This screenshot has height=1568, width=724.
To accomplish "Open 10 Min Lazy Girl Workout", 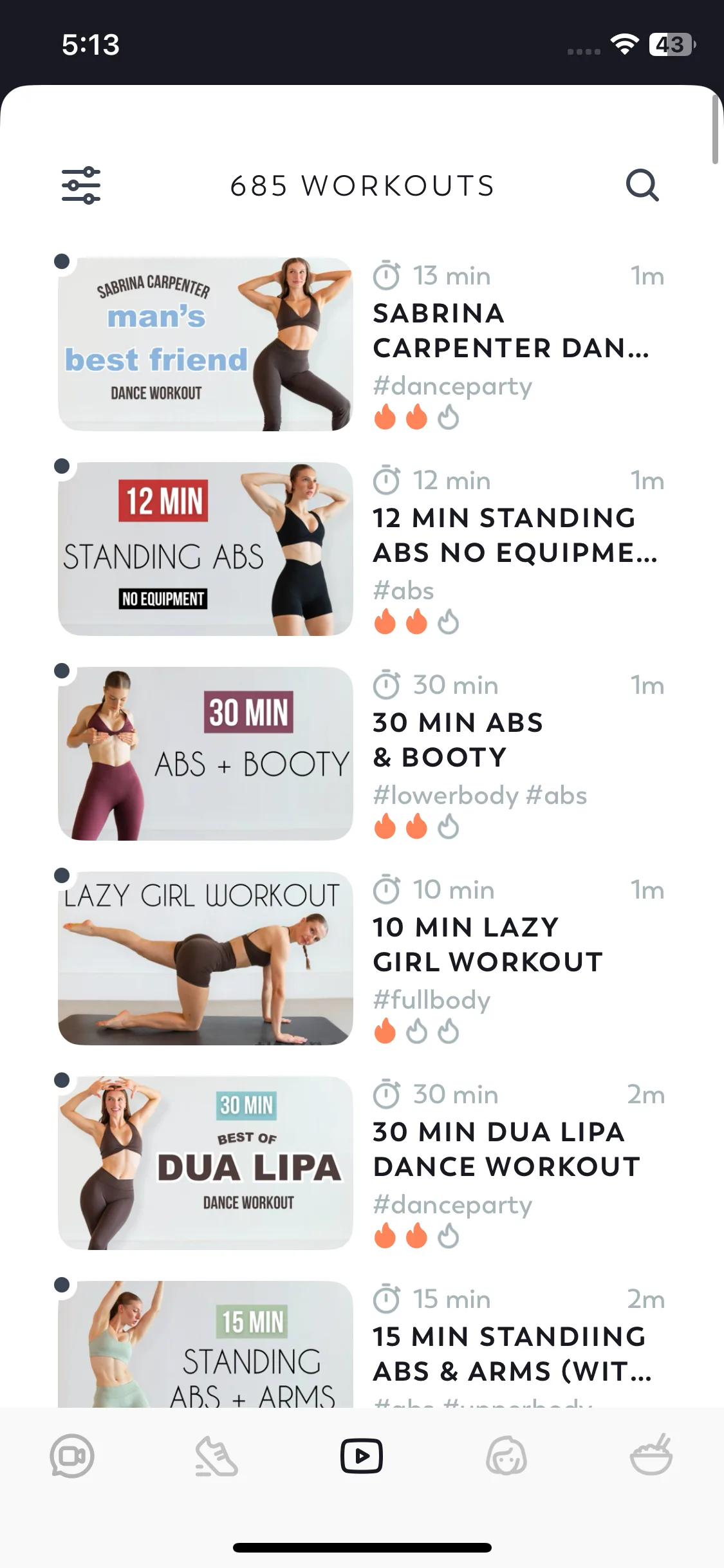I will [x=206, y=958].
